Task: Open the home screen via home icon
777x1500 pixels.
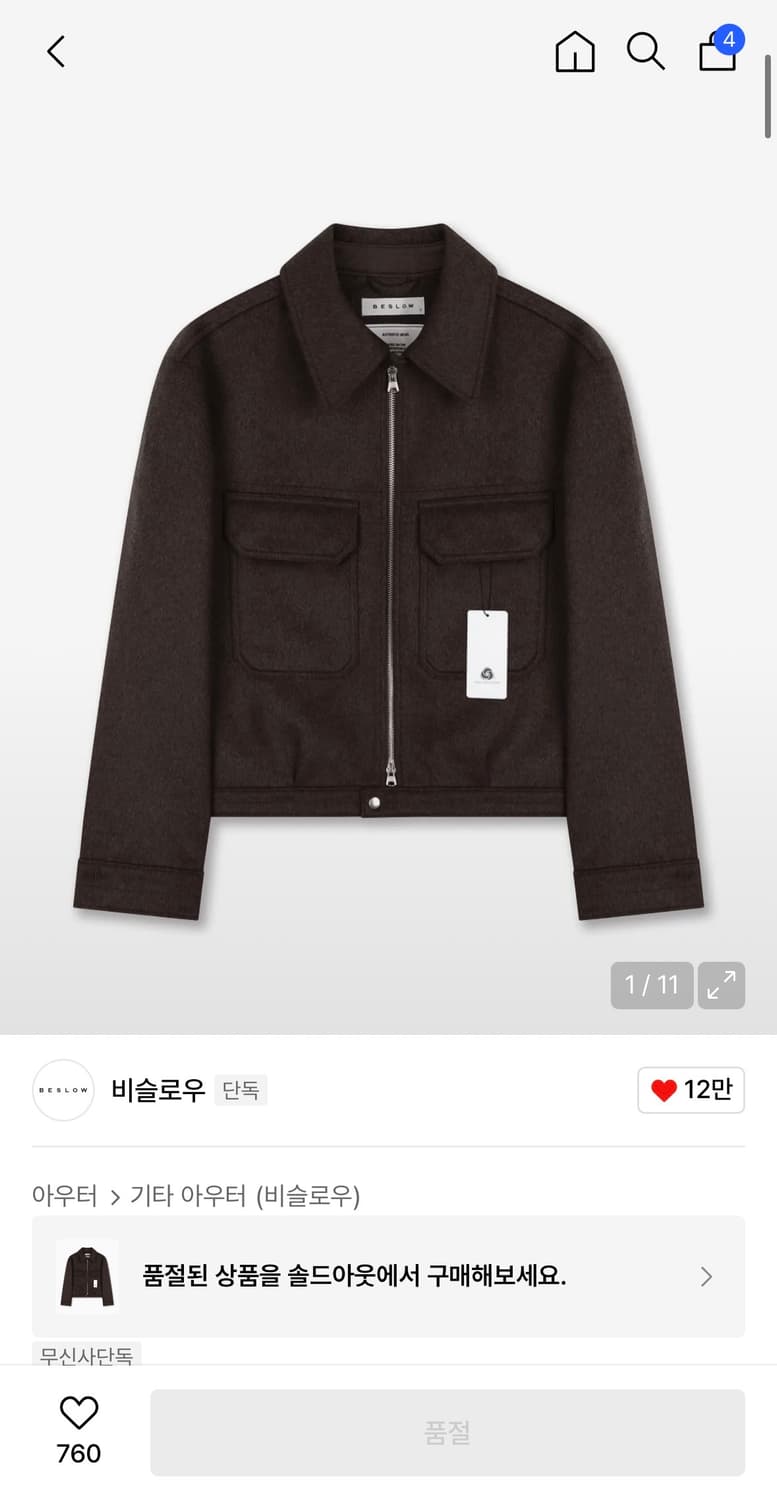Action: (575, 51)
